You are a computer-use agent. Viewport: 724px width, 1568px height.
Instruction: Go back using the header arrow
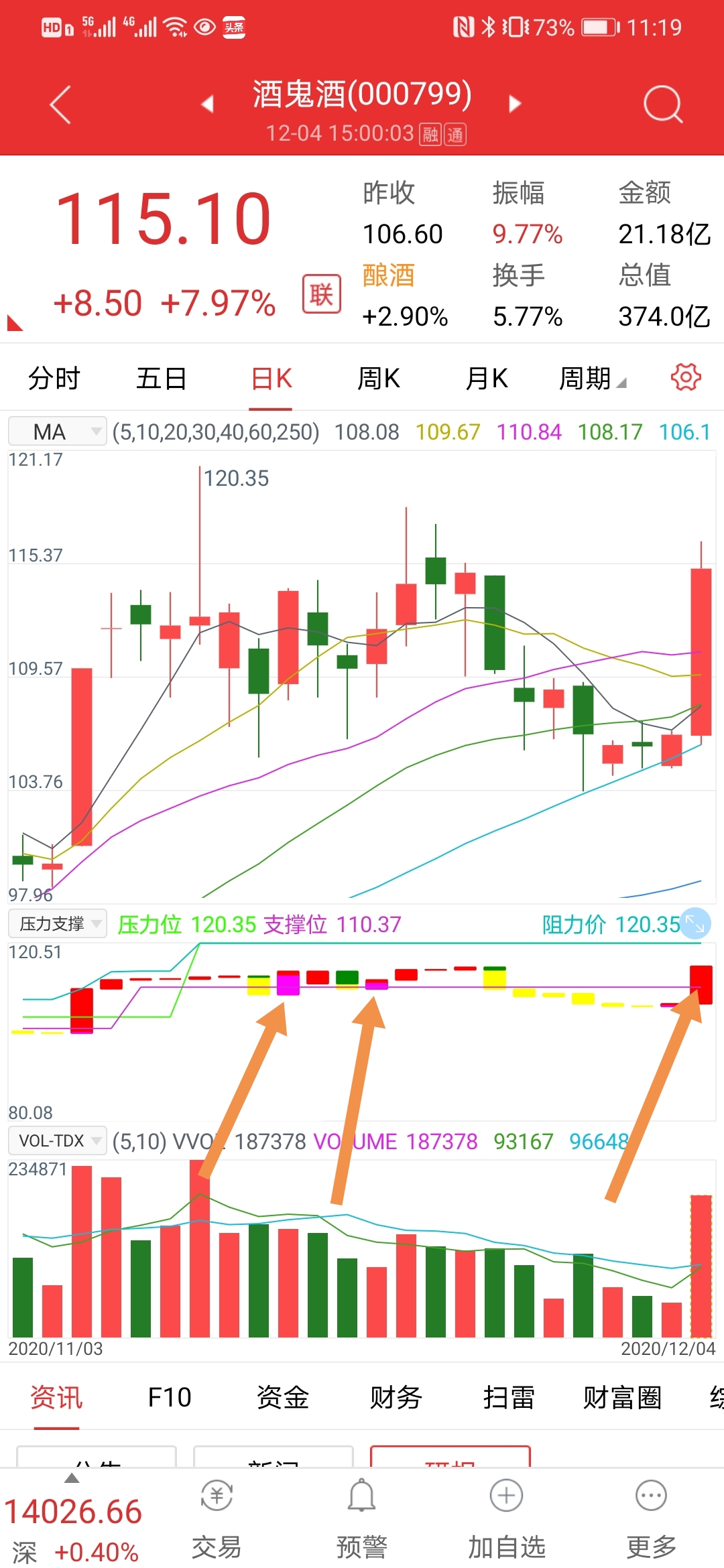click(60, 105)
